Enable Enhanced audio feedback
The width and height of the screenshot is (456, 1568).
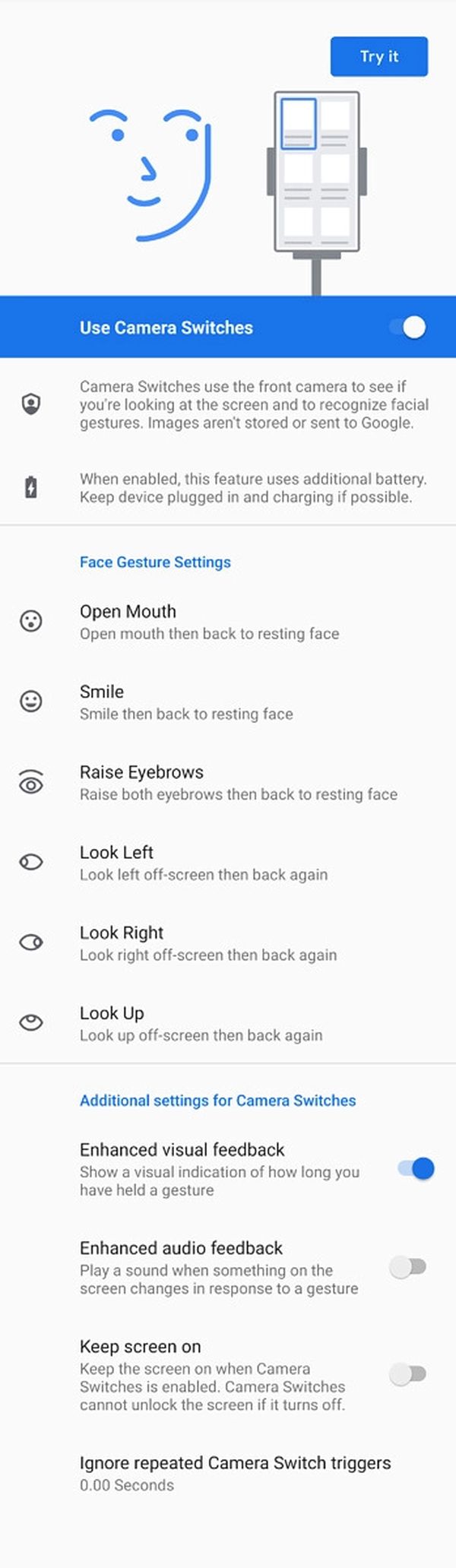click(408, 1267)
